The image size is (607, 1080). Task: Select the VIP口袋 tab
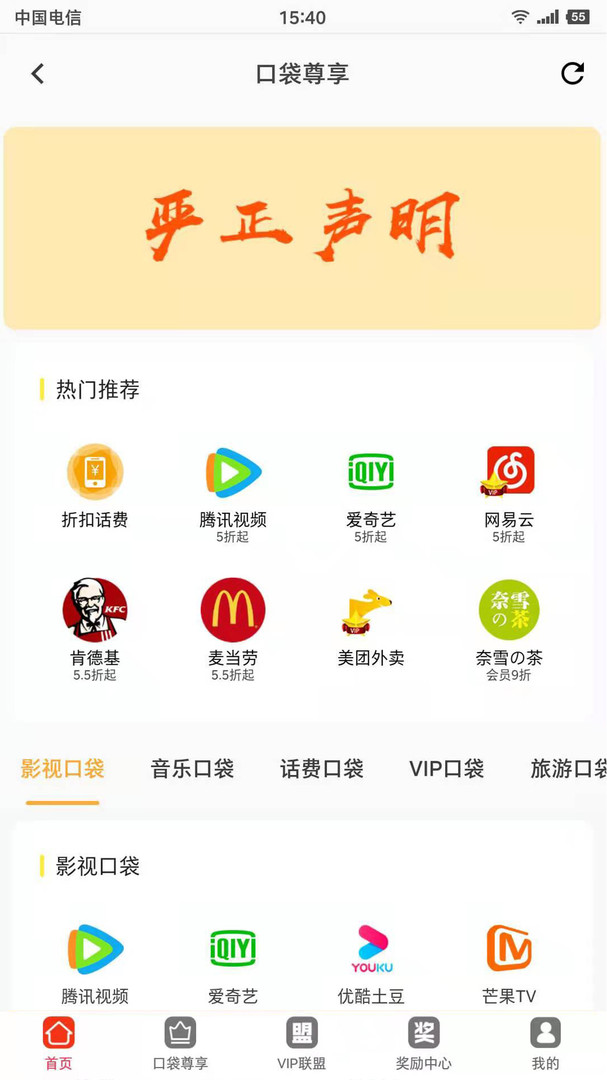[446, 769]
